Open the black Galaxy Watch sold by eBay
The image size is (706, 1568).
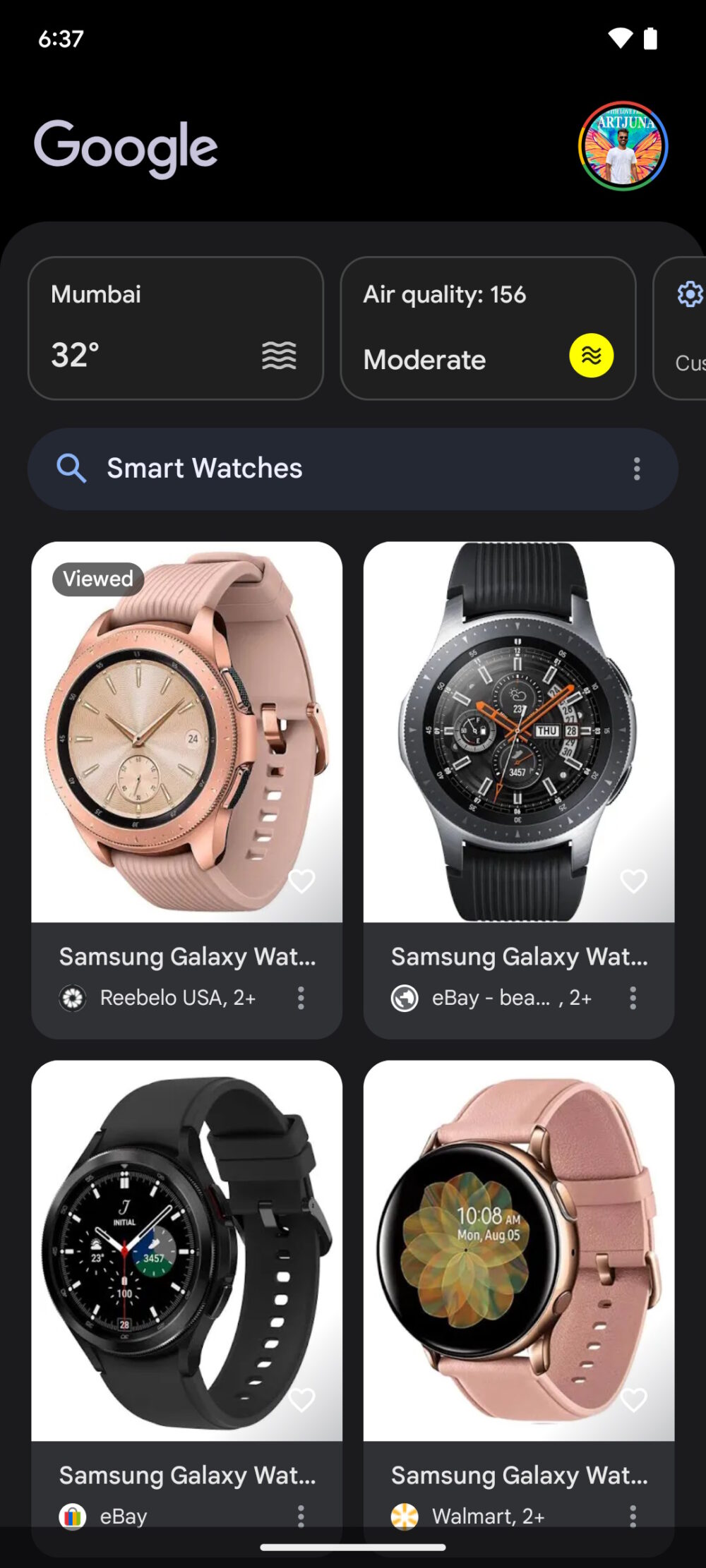pos(186,1249)
